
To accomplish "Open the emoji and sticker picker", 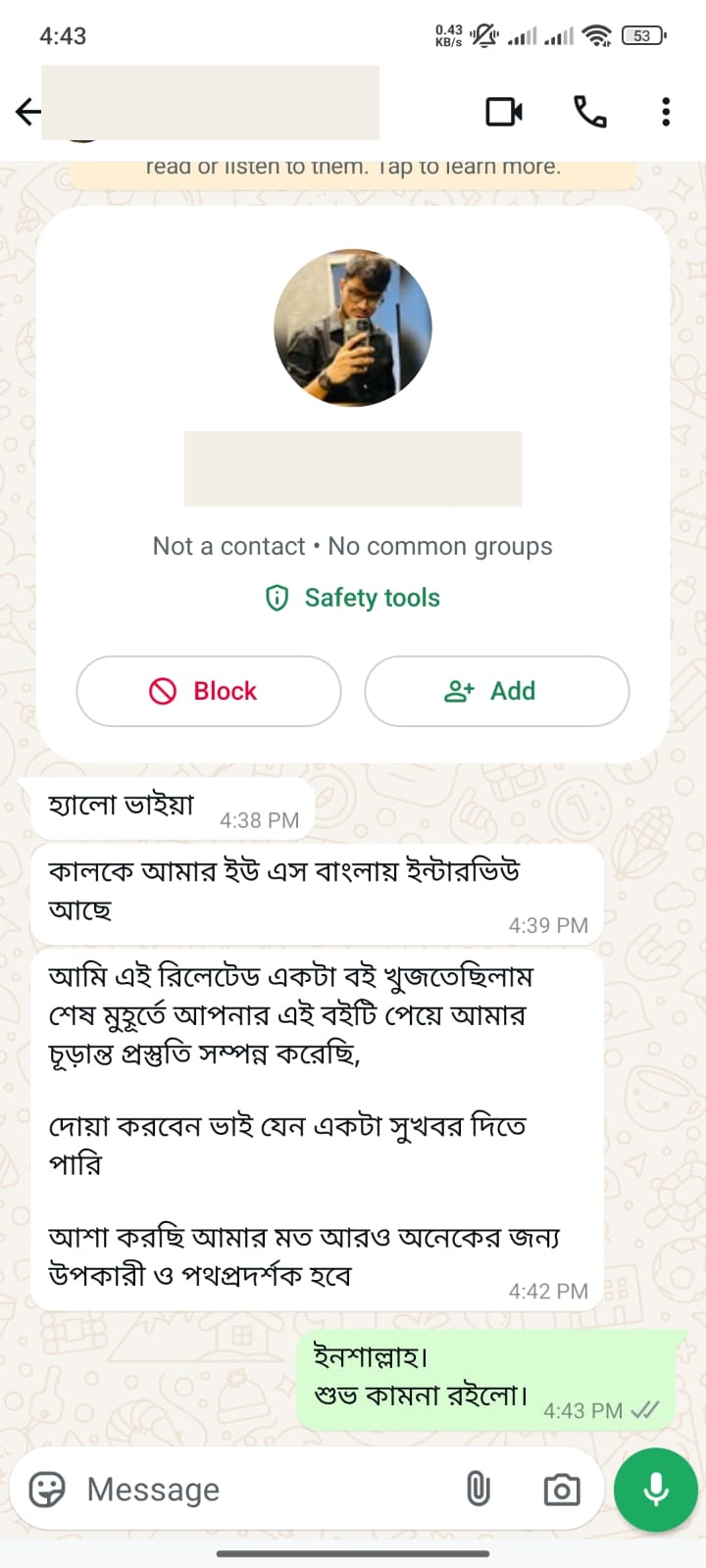I will (47, 1490).
